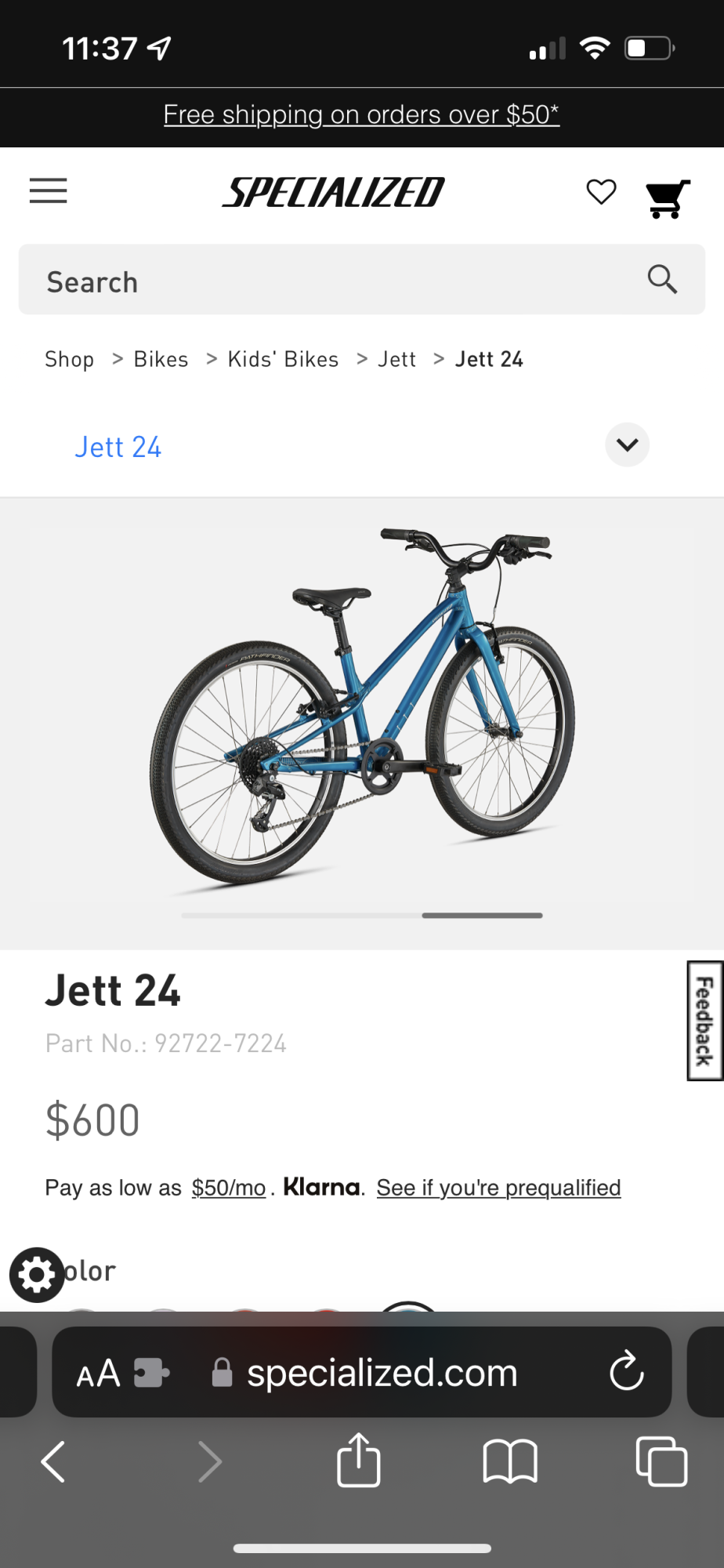Open the free shipping banner link
724x1568 pixels.
pos(361,114)
